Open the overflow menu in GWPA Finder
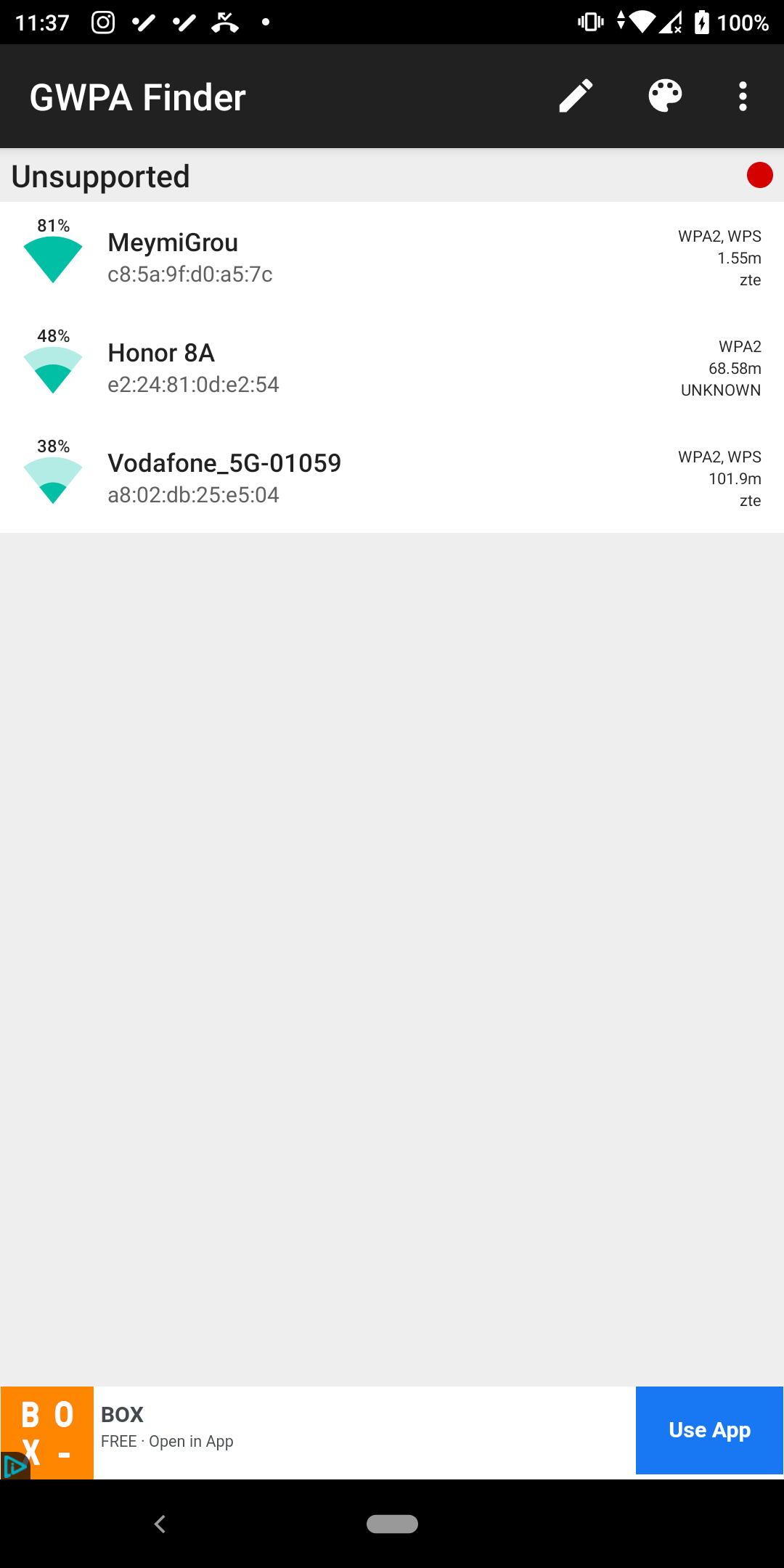Screen dimensions: 784x1568 [x=743, y=95]
